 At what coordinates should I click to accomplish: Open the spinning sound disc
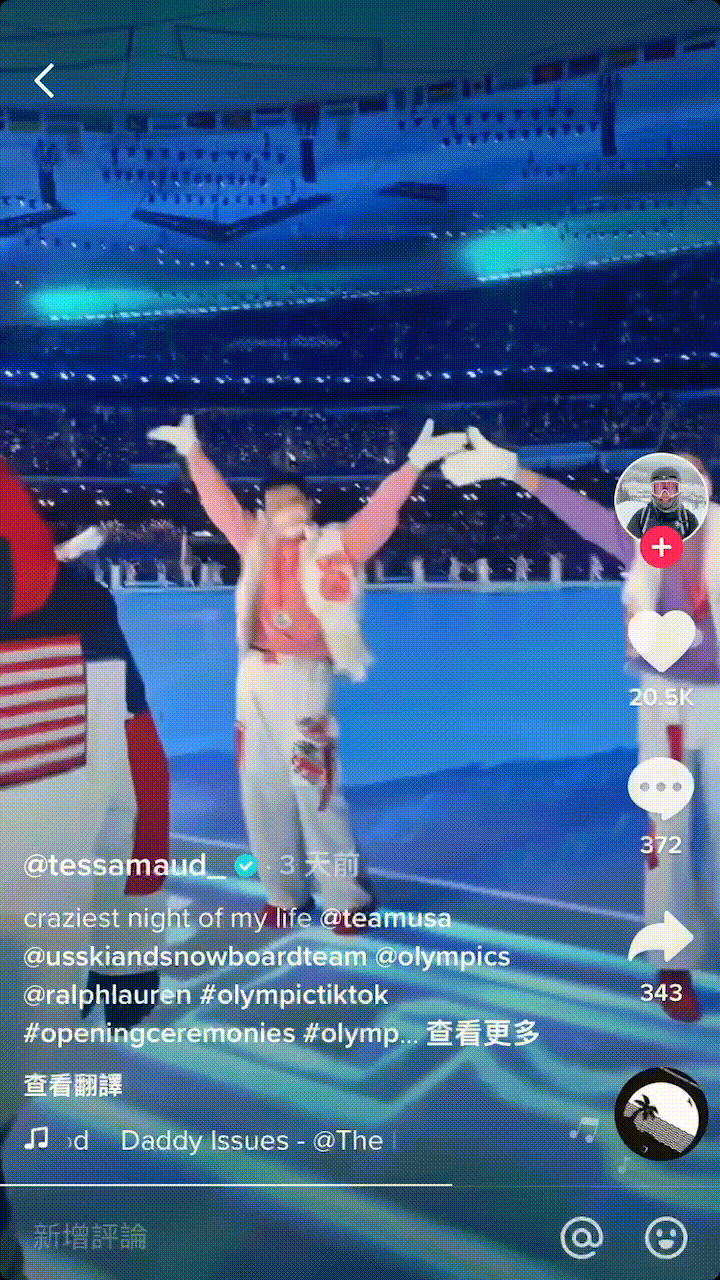(661, 1113)
